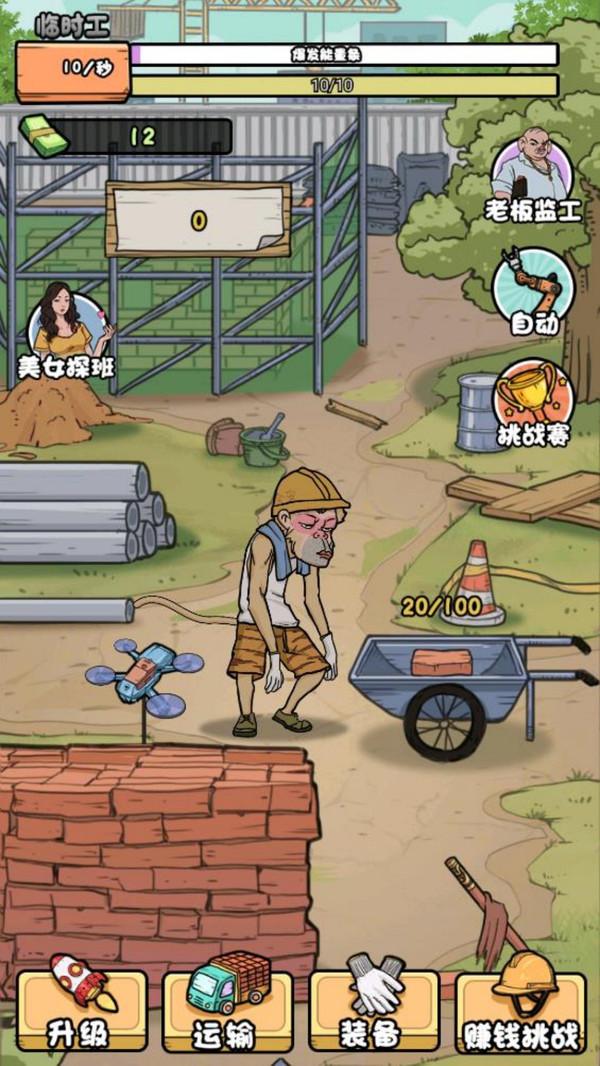Open the 装备 equipment menu
This screenshot has width=600, height=1066.
pyautogui.click(x=374, y=1008)
